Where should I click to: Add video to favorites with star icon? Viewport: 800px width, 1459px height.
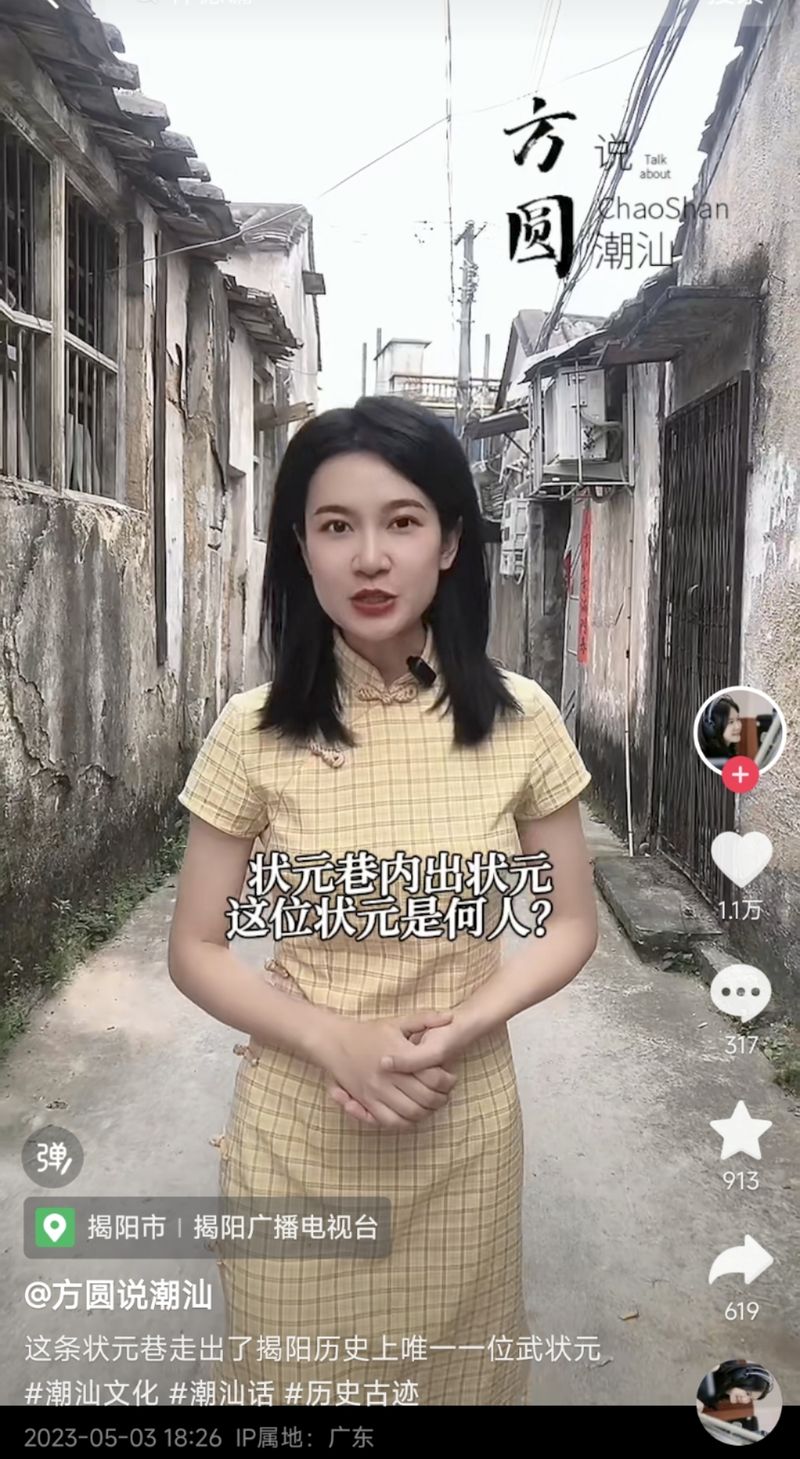741,1131
